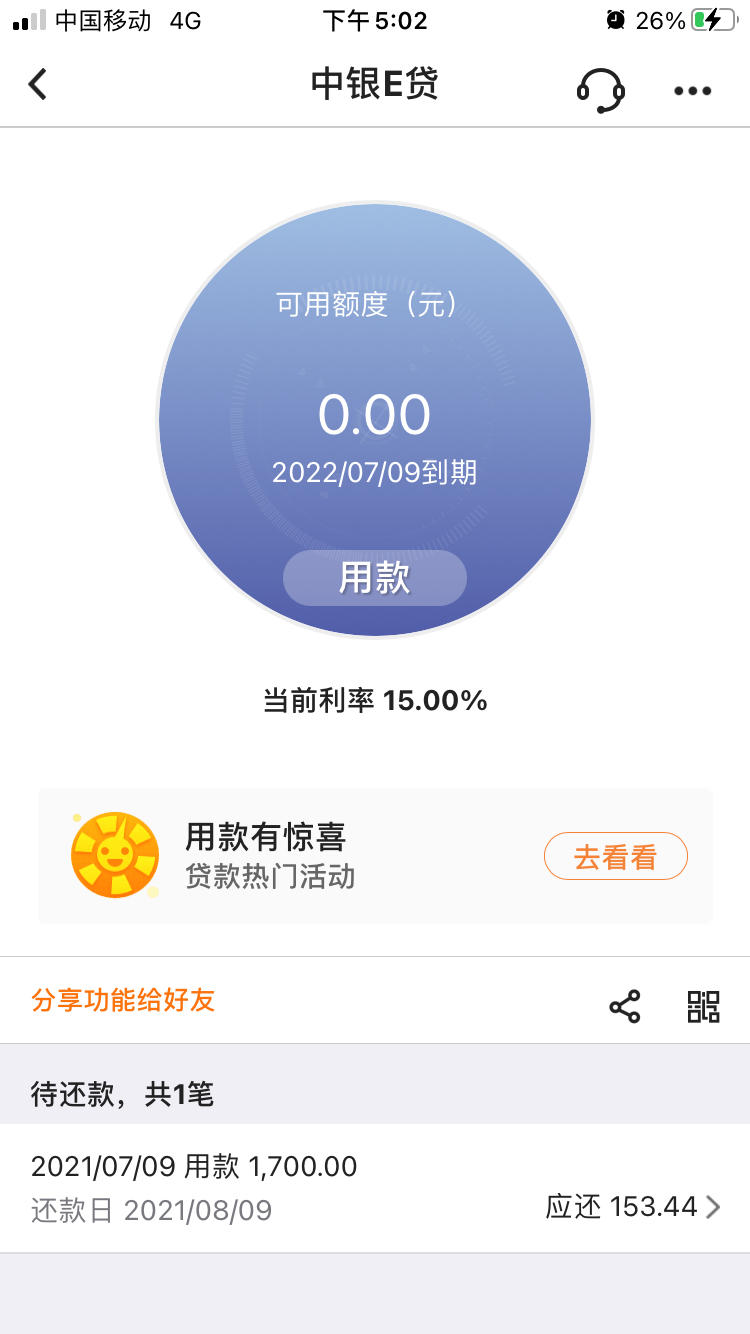Open the QR code icon
The height and width of the screenshot is (1334, 750).
tap(704, 1006)
